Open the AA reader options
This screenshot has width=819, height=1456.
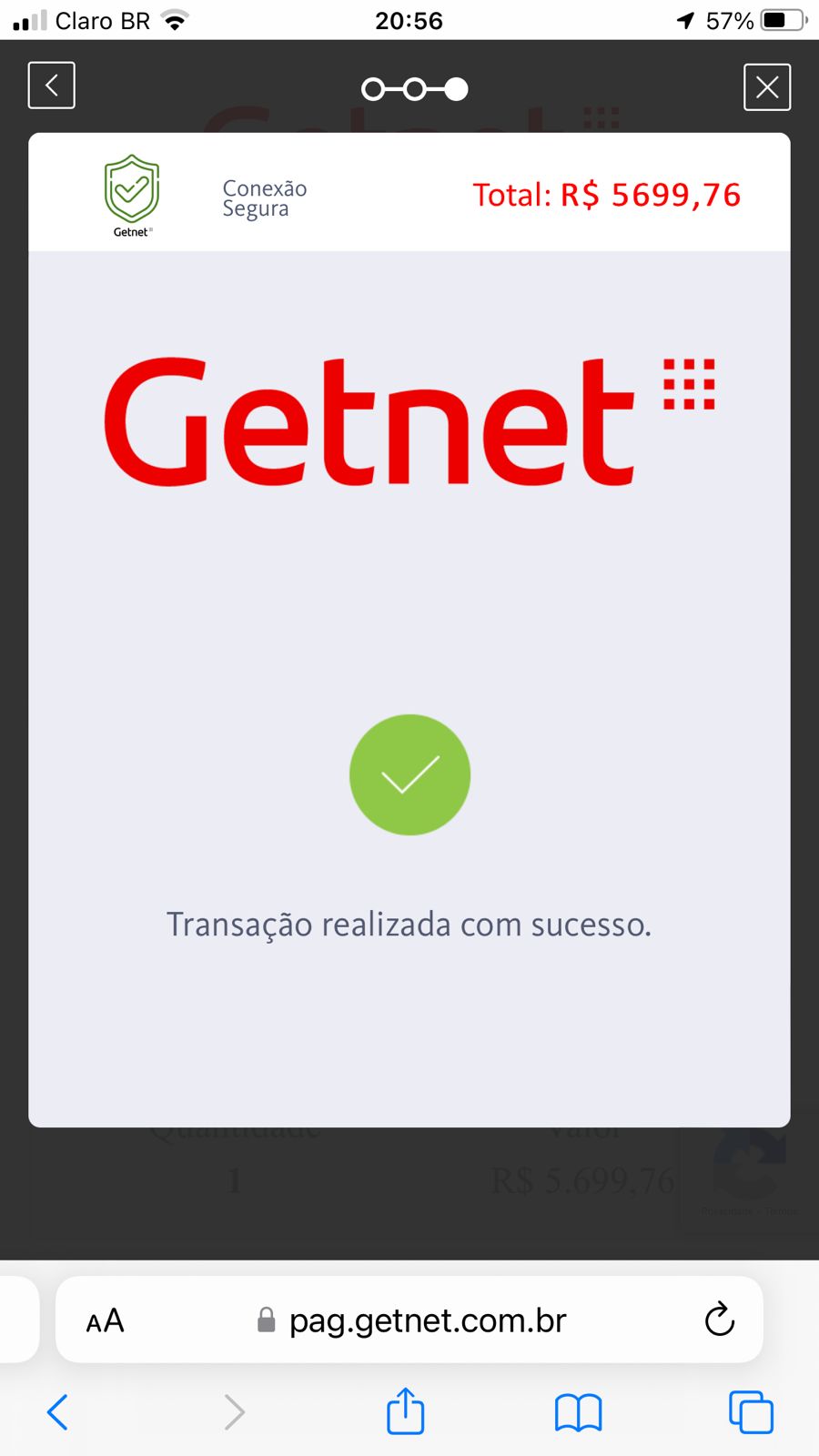tap(105, 1320)
